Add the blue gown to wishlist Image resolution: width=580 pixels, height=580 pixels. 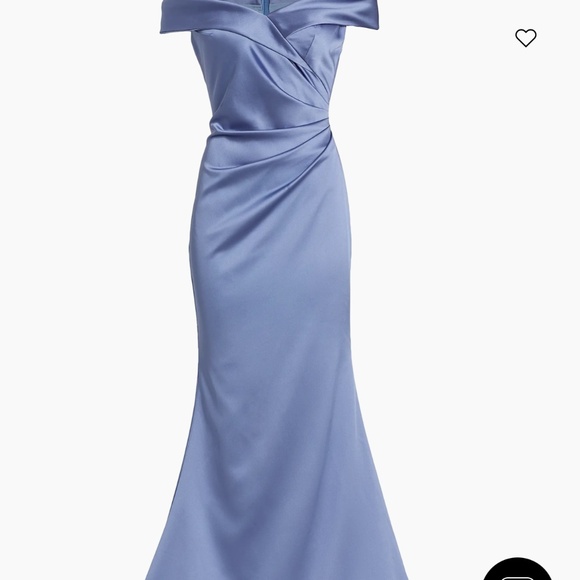coord(526,38)
